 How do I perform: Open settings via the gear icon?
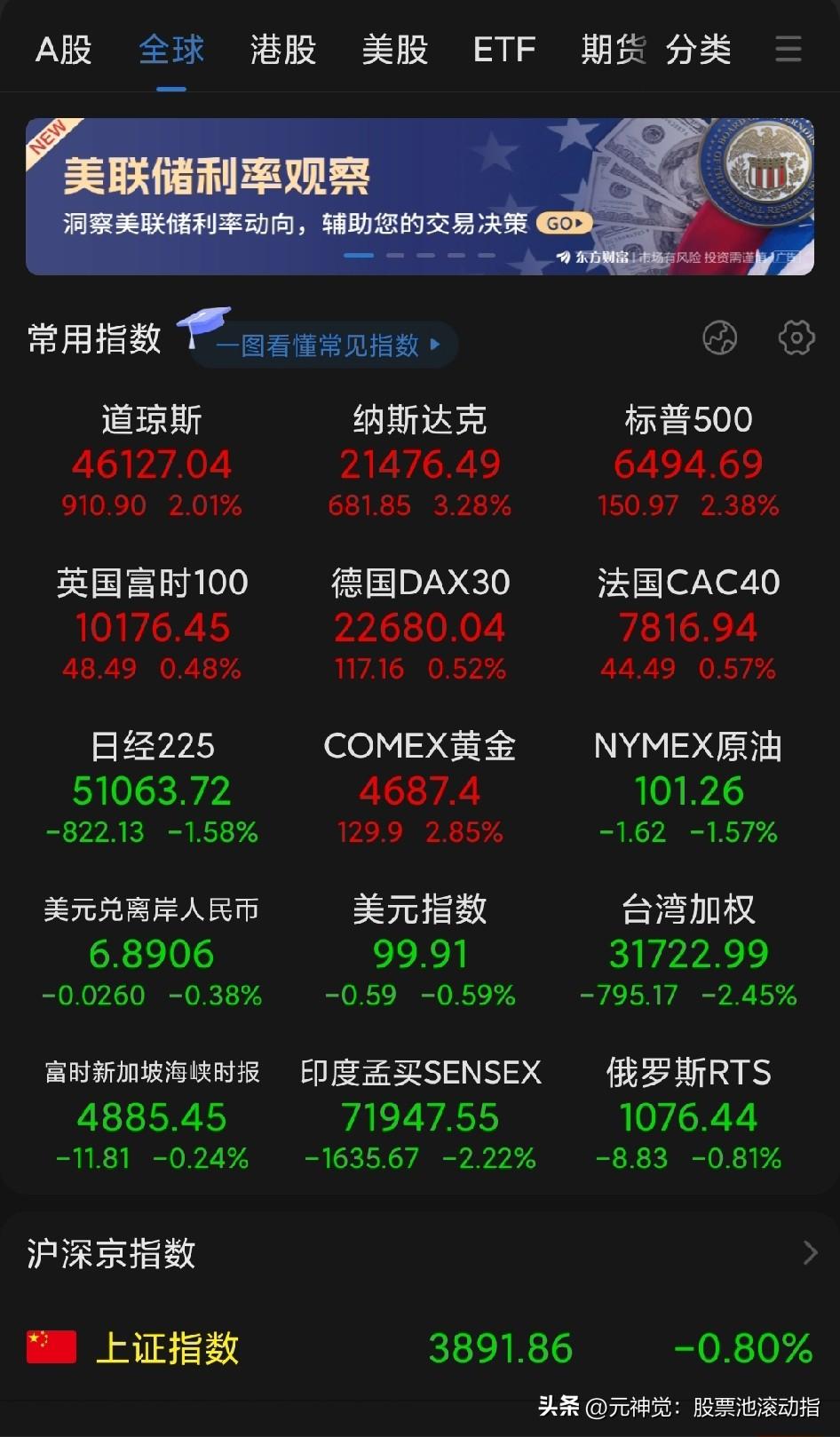click(x=796, y=338)
